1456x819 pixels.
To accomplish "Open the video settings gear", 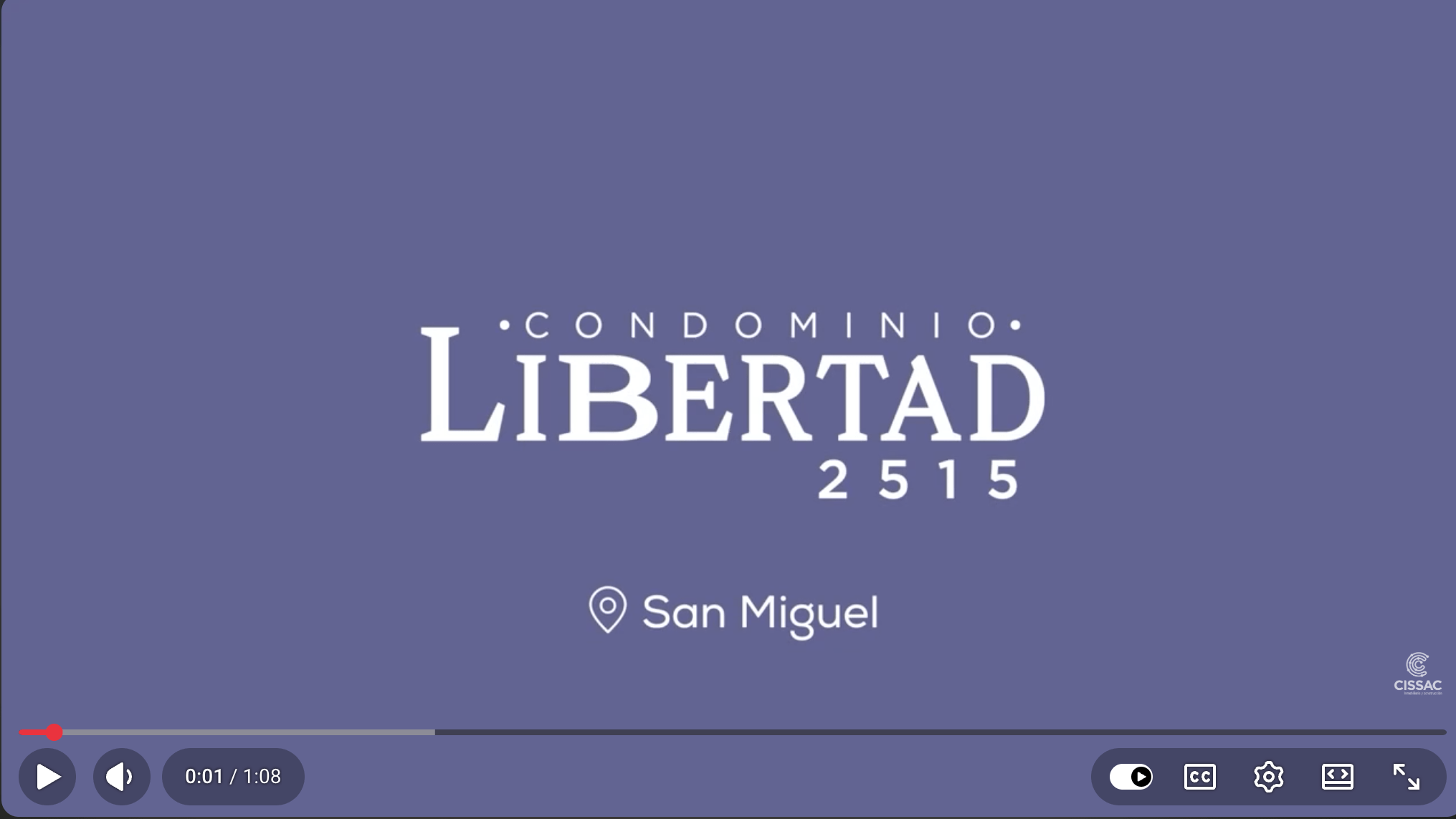I will click(1268, 777).
